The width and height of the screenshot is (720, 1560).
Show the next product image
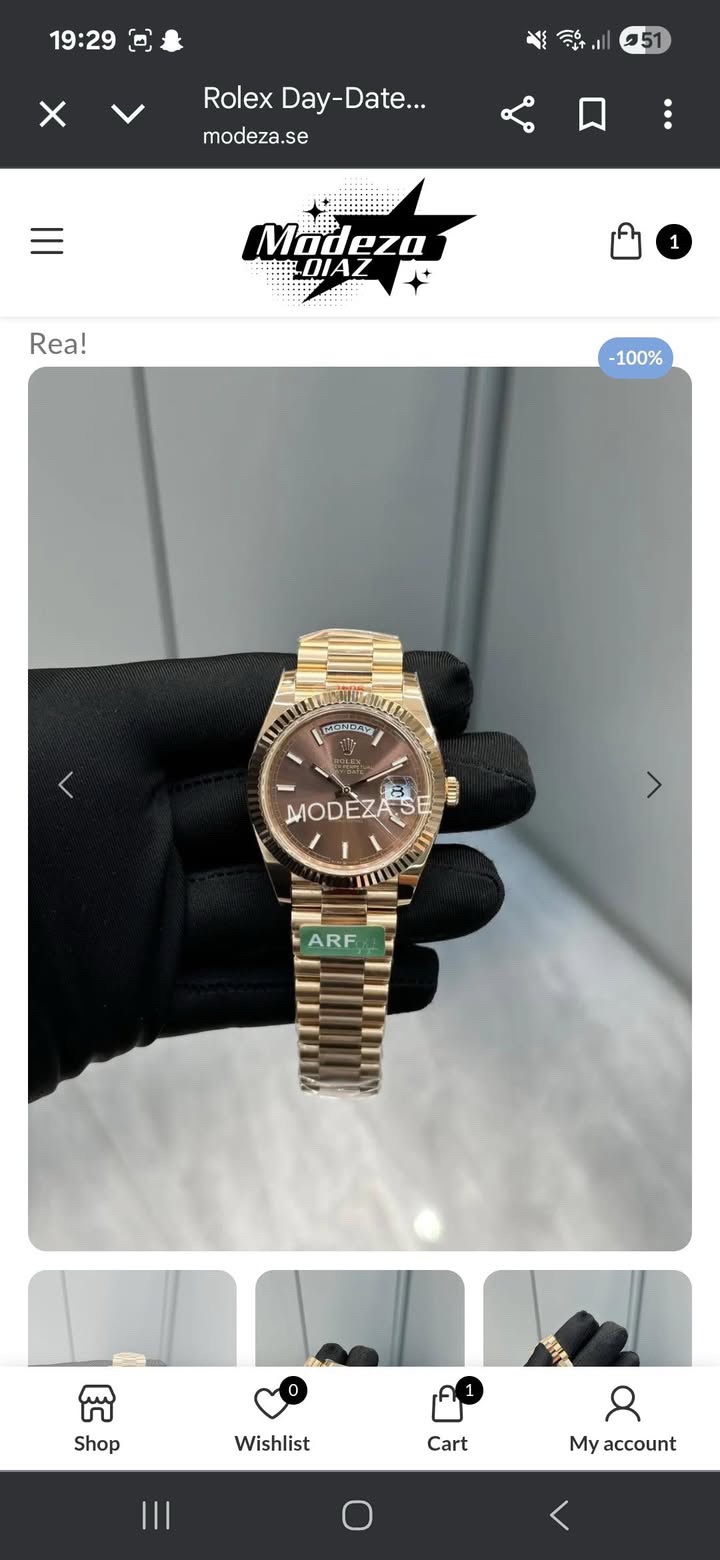click(x=653, y=785)
